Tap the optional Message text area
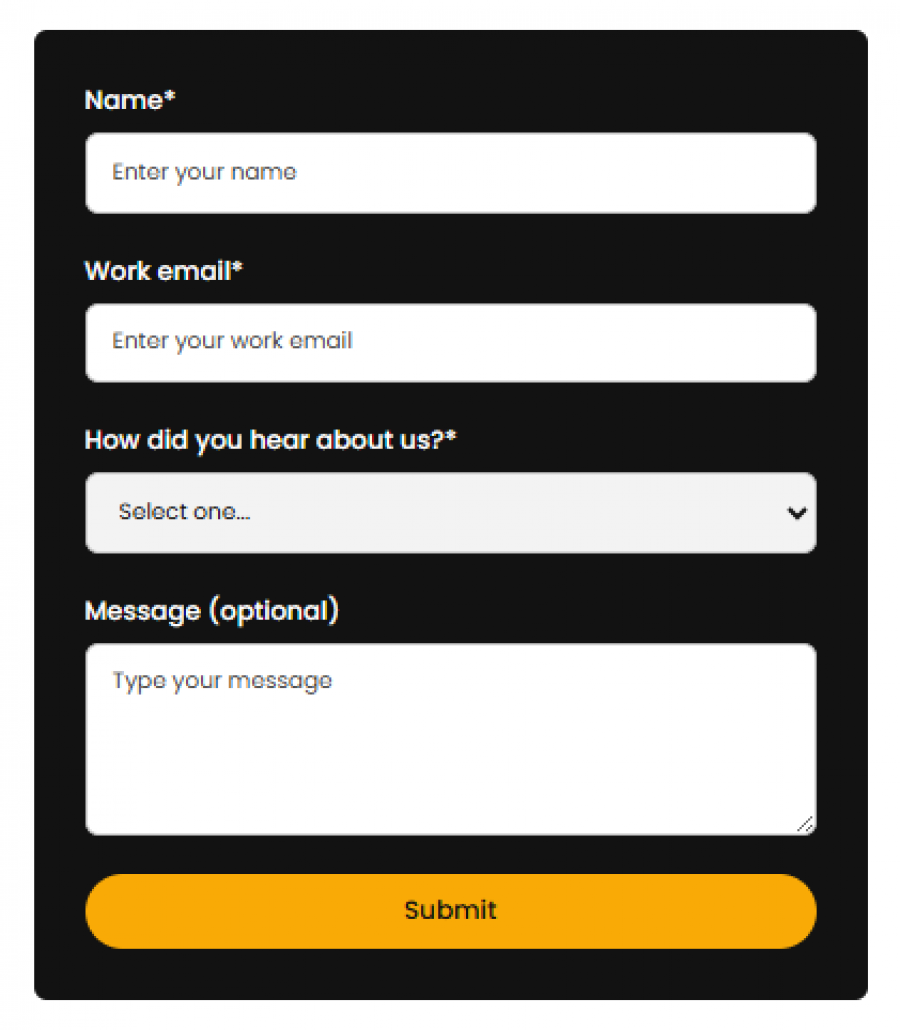 pyautogui.click(x=450, y=739)
